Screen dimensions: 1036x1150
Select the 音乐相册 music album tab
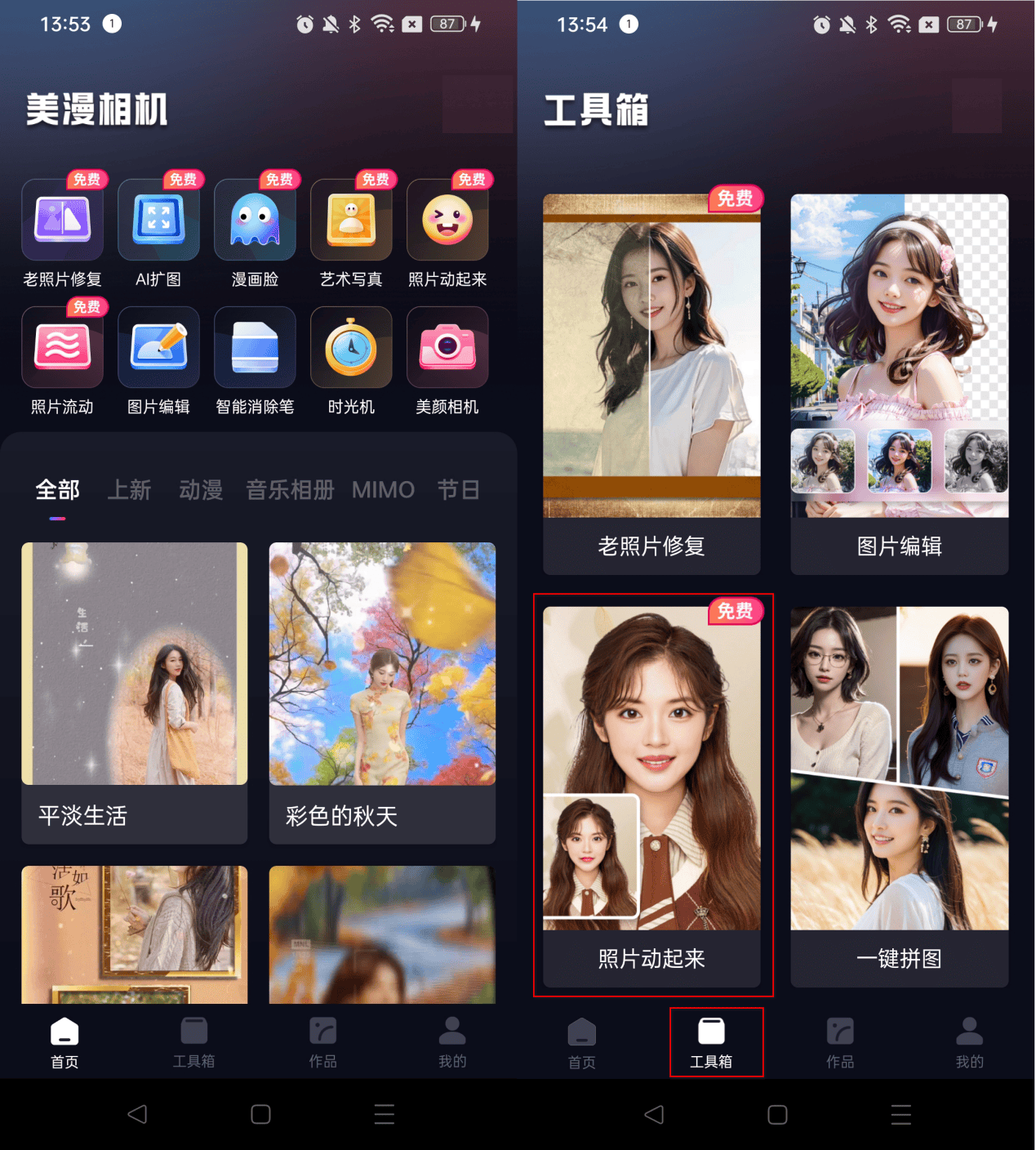290,489
